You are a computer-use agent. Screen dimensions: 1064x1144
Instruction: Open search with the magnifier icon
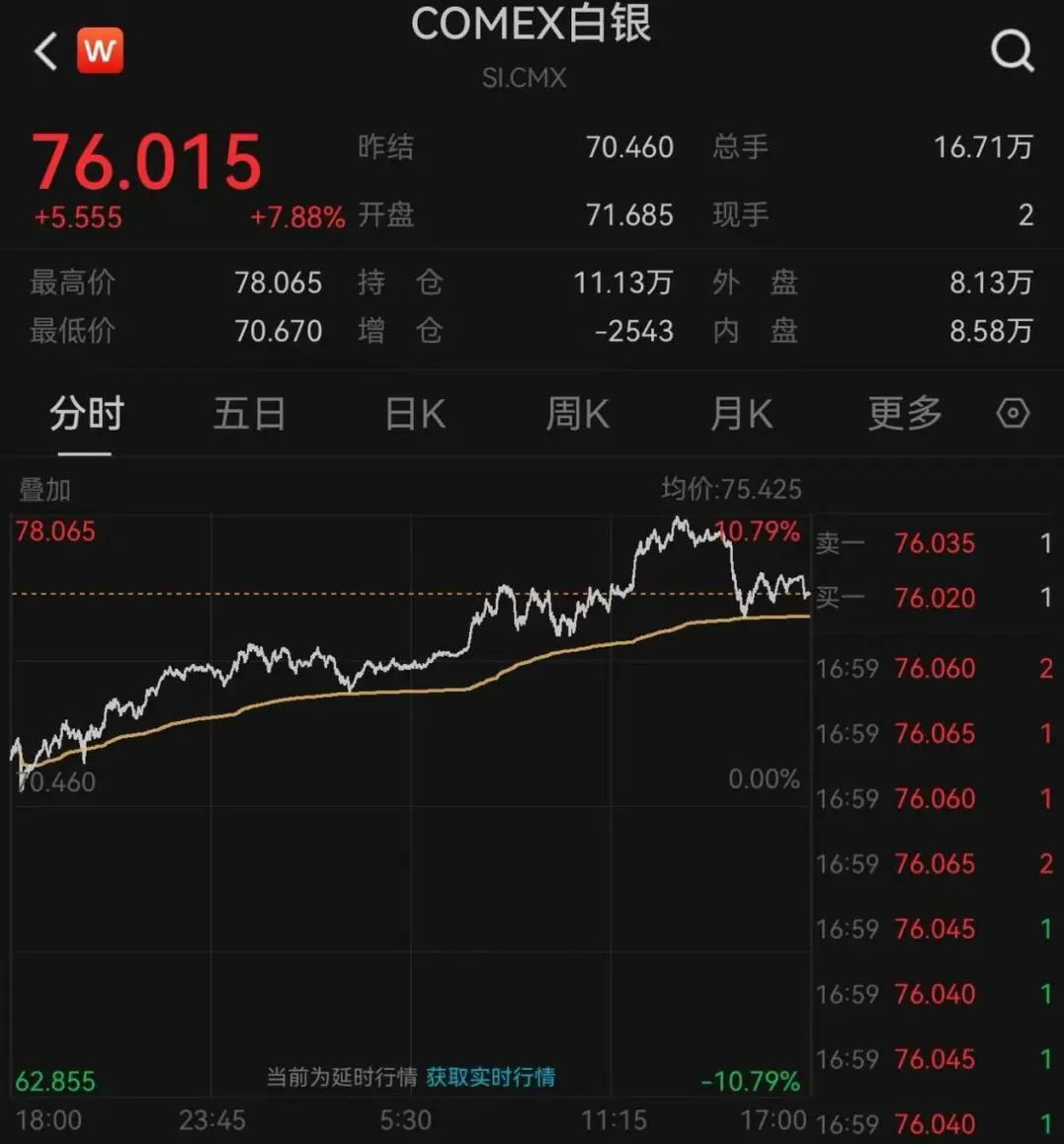1013,52
